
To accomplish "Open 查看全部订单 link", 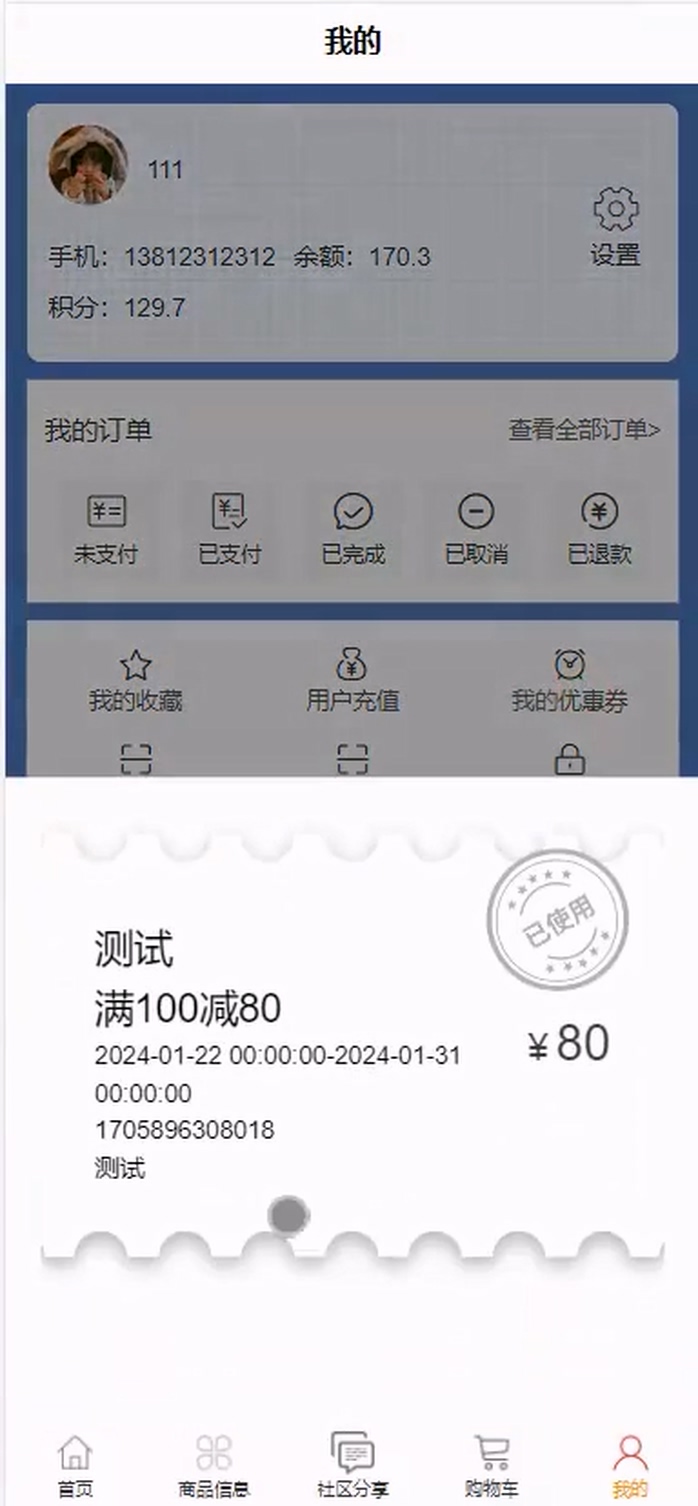I will 584,431.
